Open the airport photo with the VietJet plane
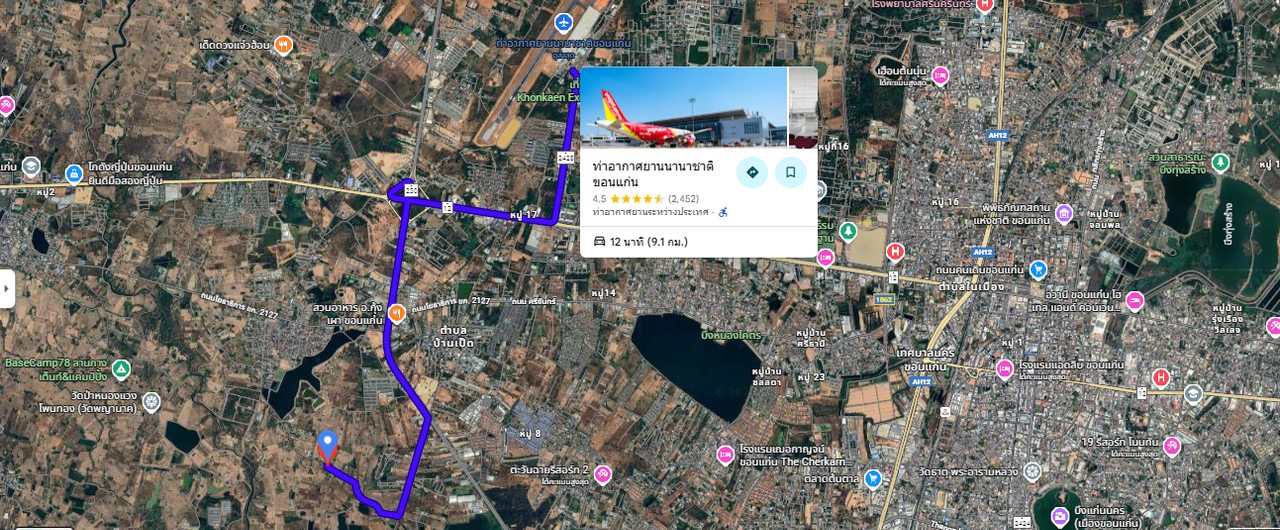 point(684,107)
